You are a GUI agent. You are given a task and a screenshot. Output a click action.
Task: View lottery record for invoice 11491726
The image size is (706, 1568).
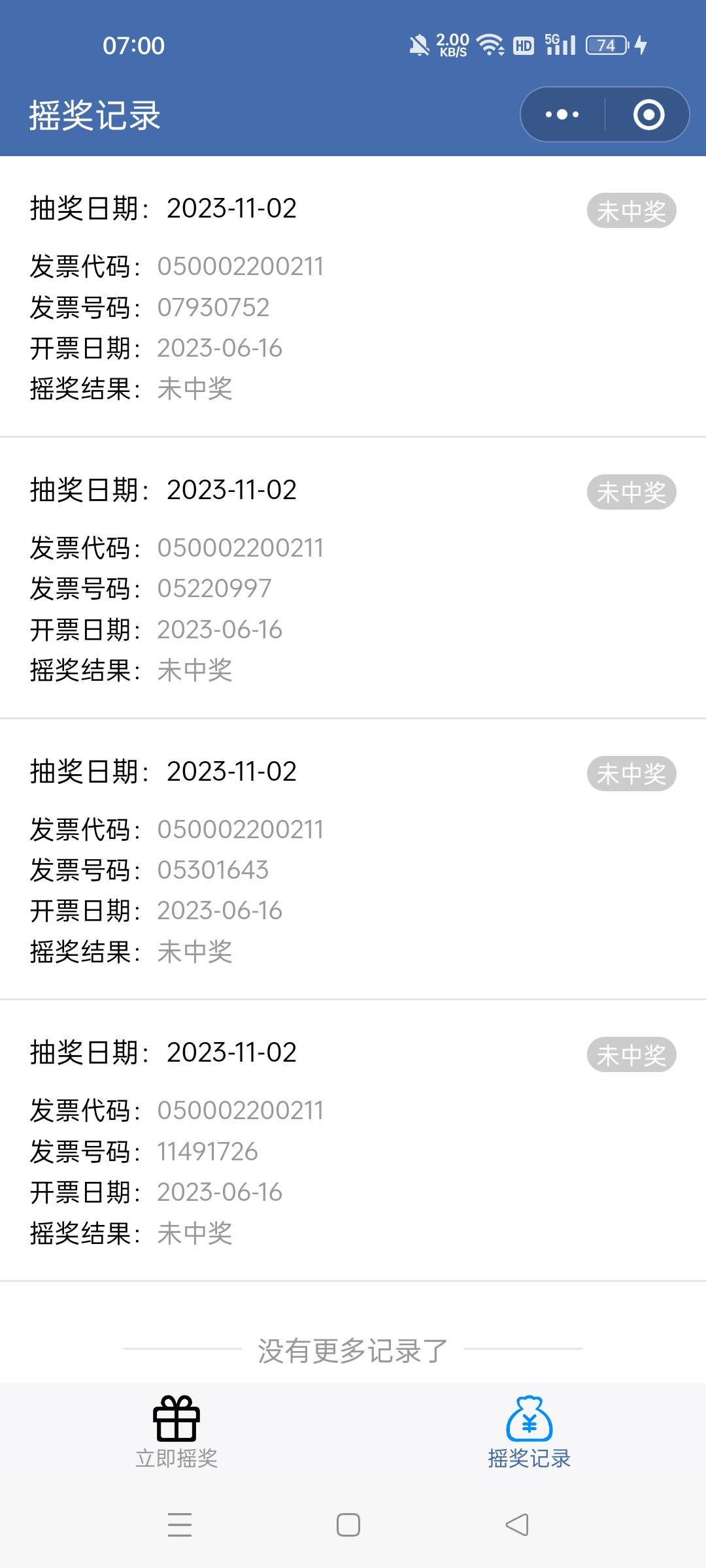coord(353,1141)
